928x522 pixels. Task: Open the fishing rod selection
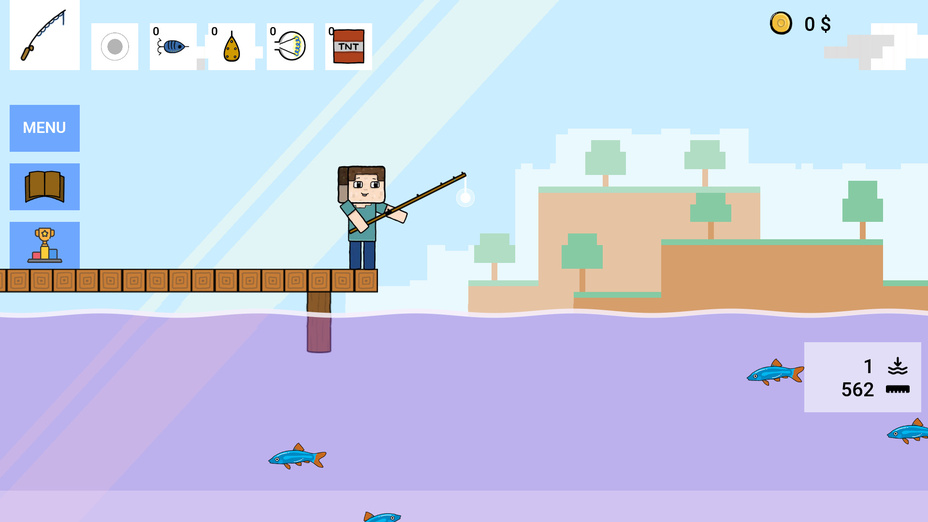pyautogui.click(x=44, y=36)
